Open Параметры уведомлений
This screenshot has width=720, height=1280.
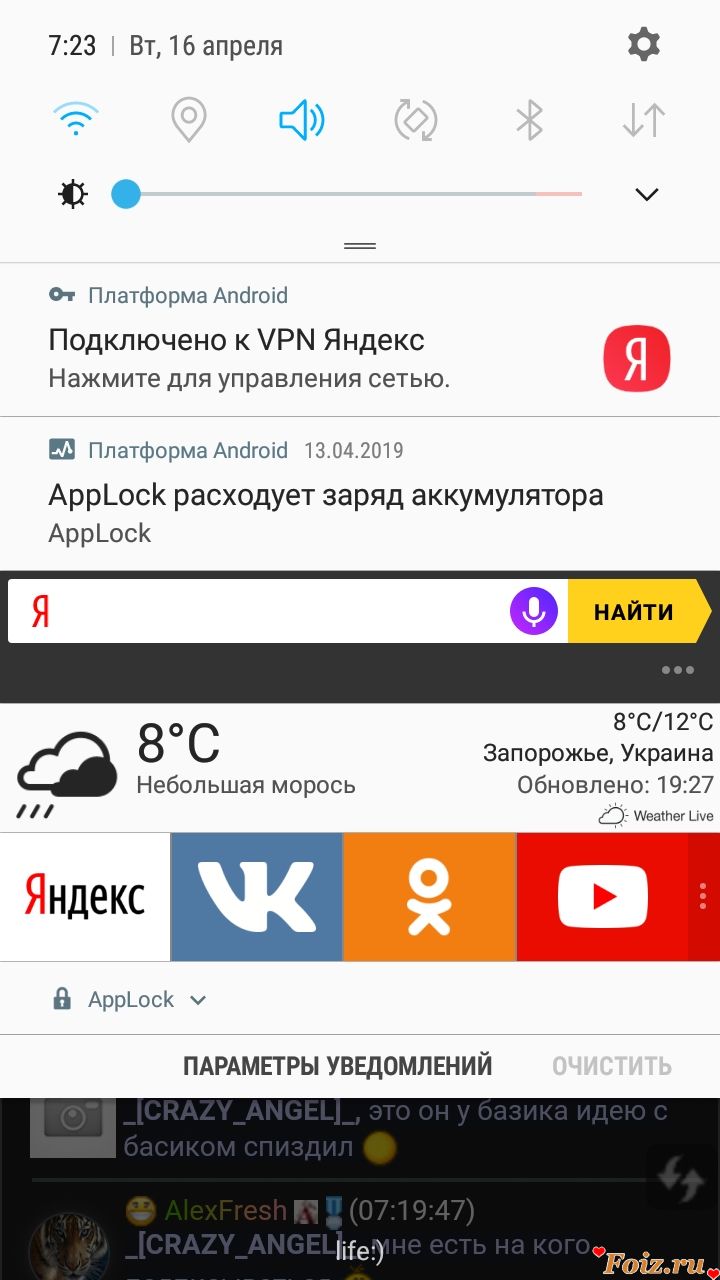[337, 1066]
